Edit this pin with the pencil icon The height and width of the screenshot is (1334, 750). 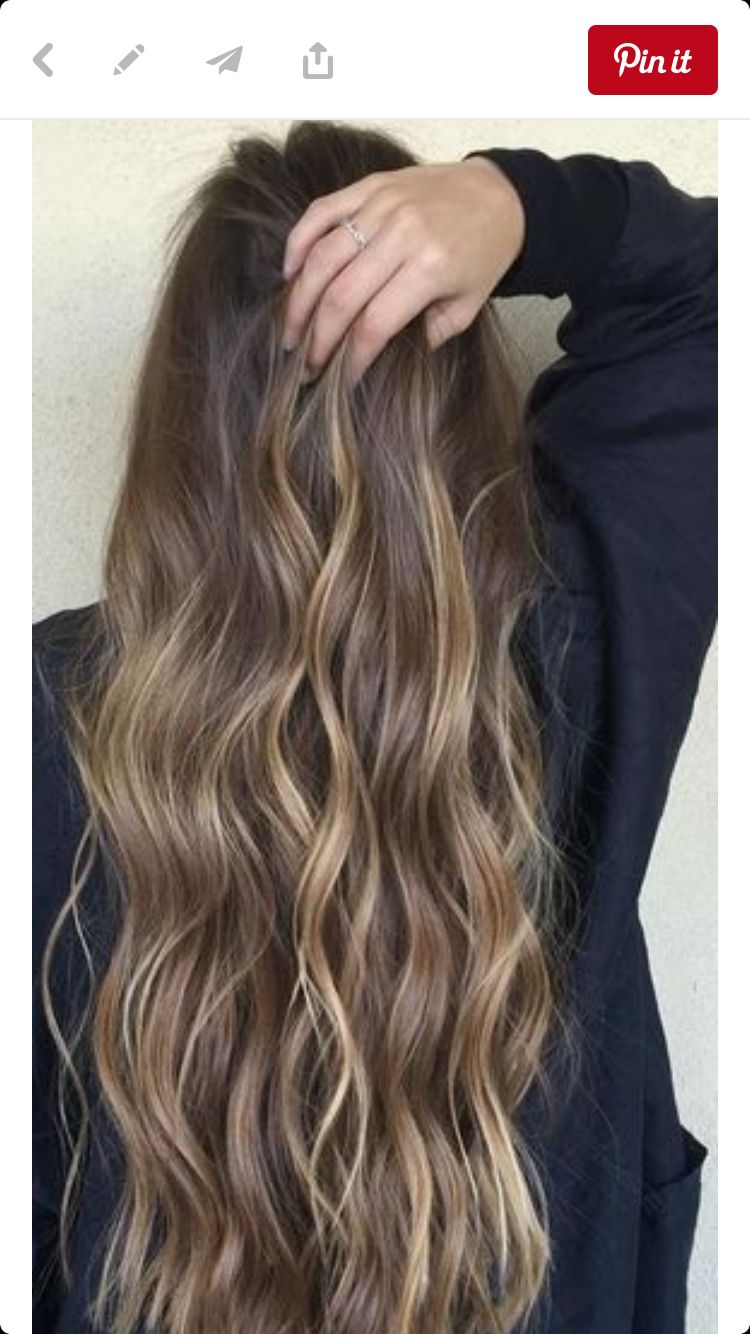tap(129, 60)
